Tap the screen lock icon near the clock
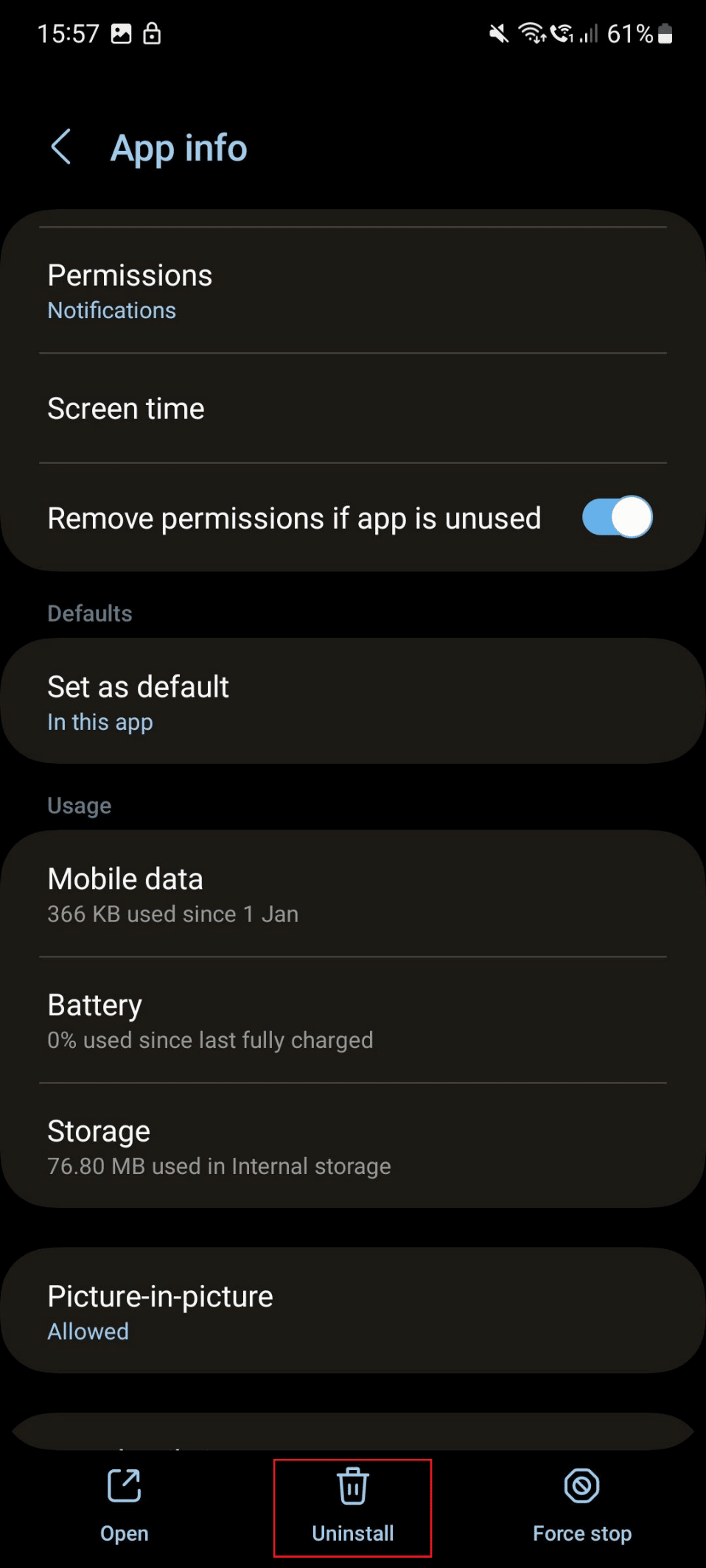Viewport: 706px width, 1568px height. tap(153, 32)
